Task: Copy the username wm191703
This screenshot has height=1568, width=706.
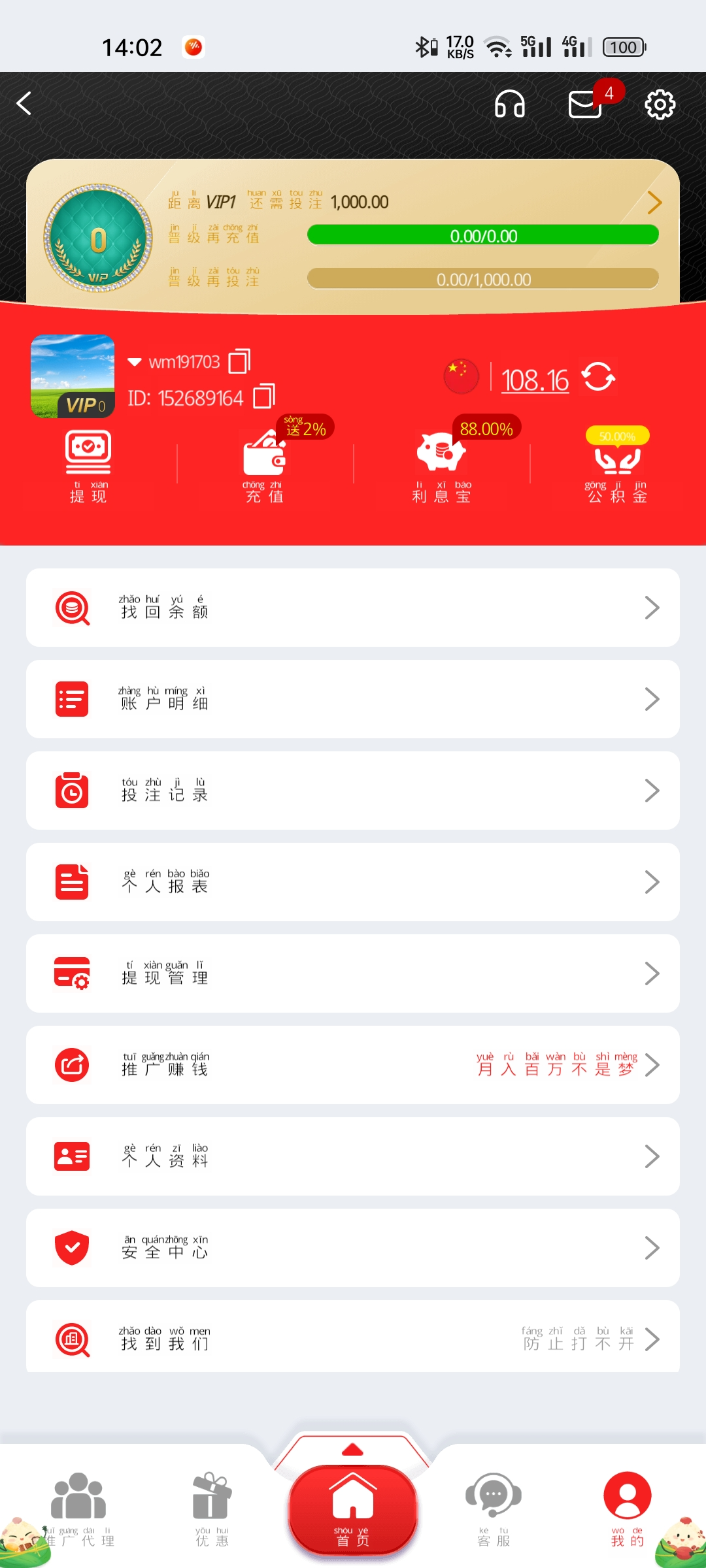Action: point(239,360)
